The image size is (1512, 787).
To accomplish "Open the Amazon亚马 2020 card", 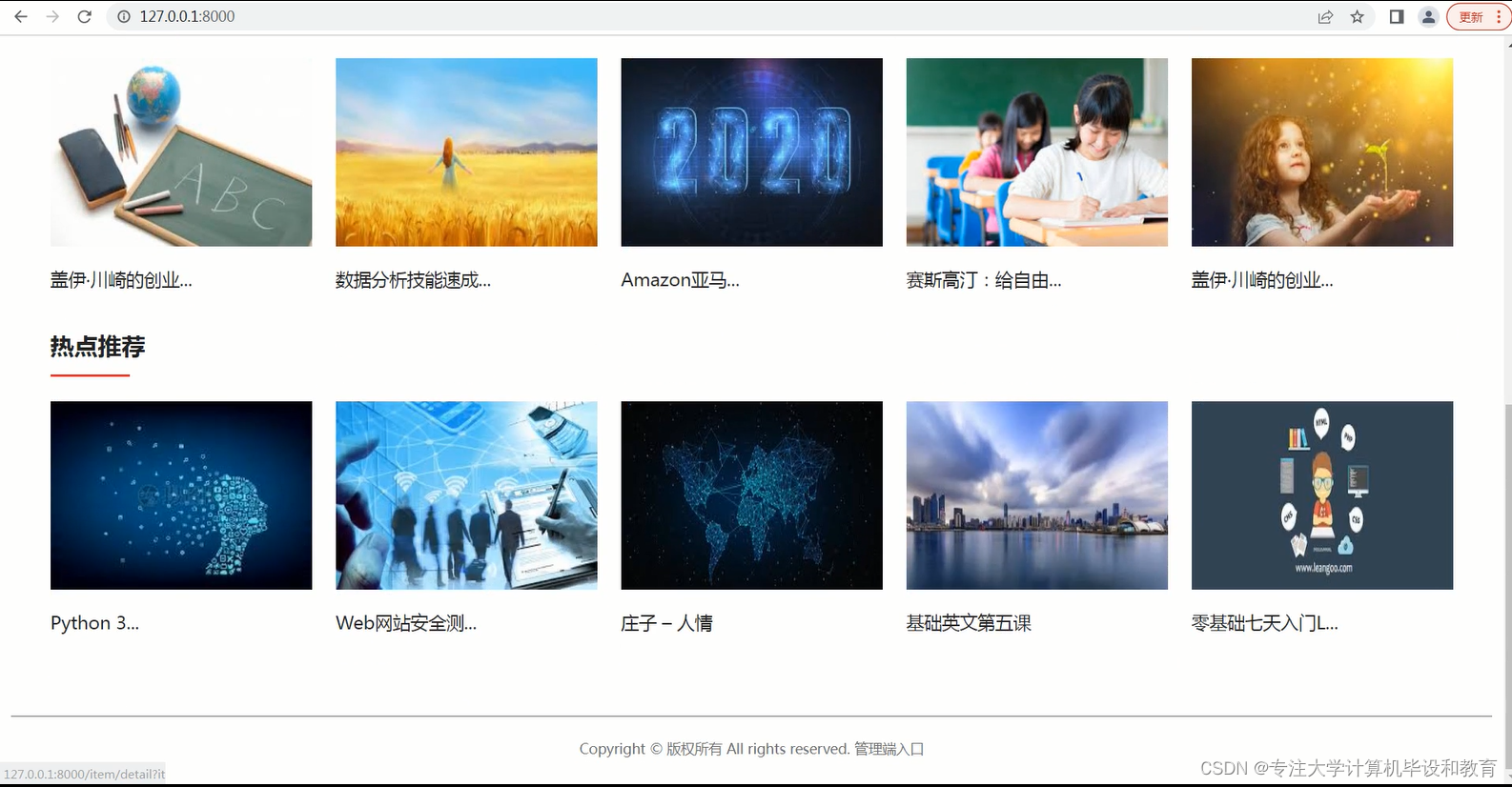I will (751, 152).
